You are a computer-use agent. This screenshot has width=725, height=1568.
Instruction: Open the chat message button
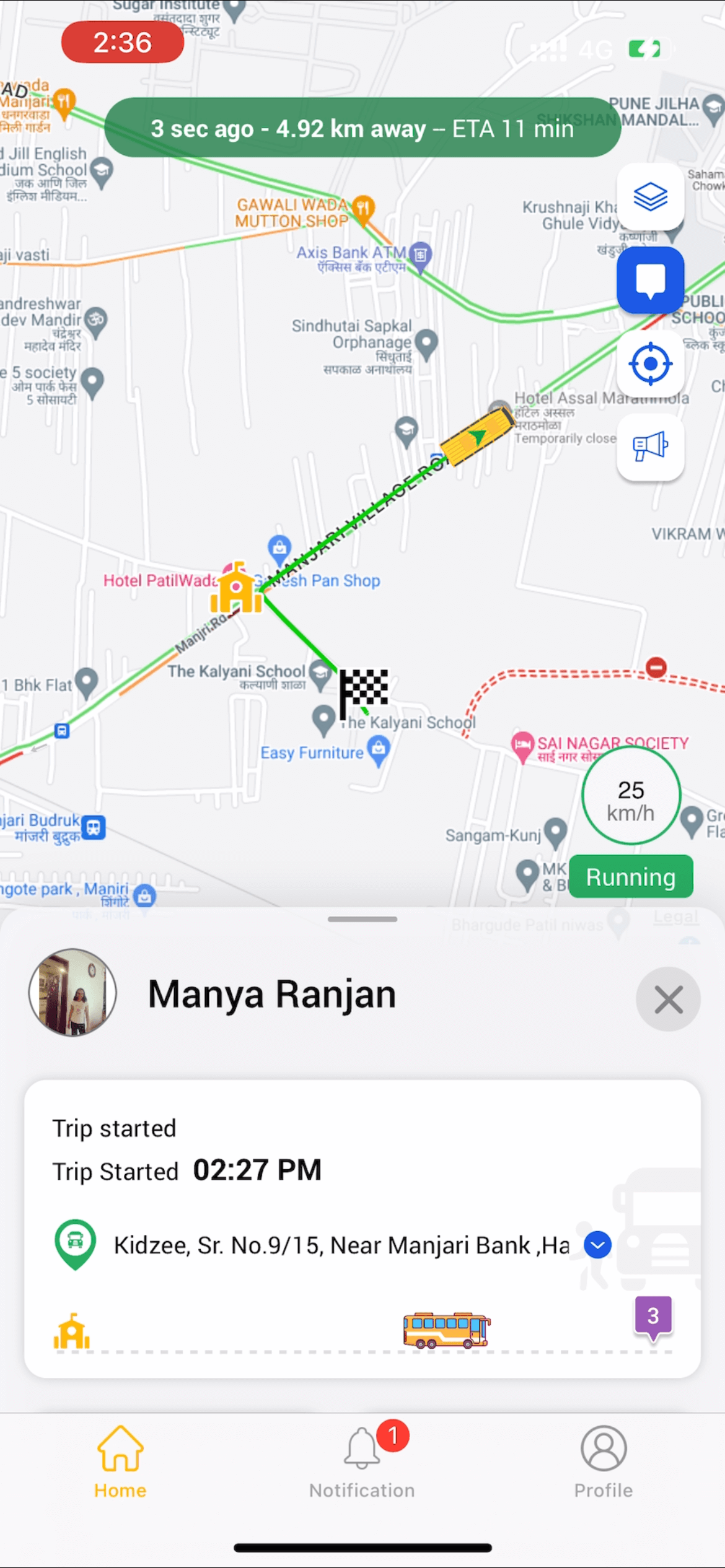[x=650, y=280]
